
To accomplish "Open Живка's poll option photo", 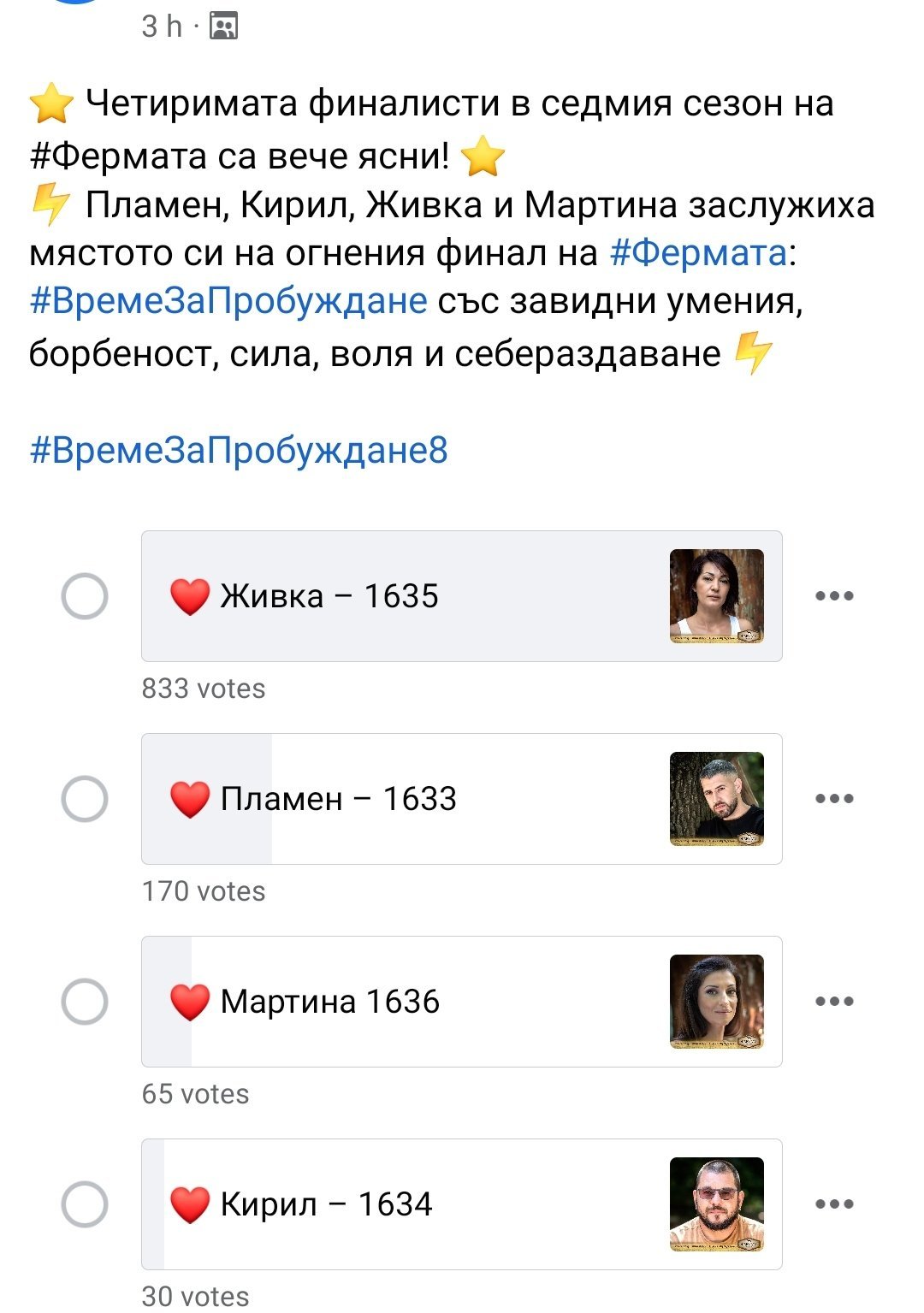I will pyautogui.click(x=717, y=596).
